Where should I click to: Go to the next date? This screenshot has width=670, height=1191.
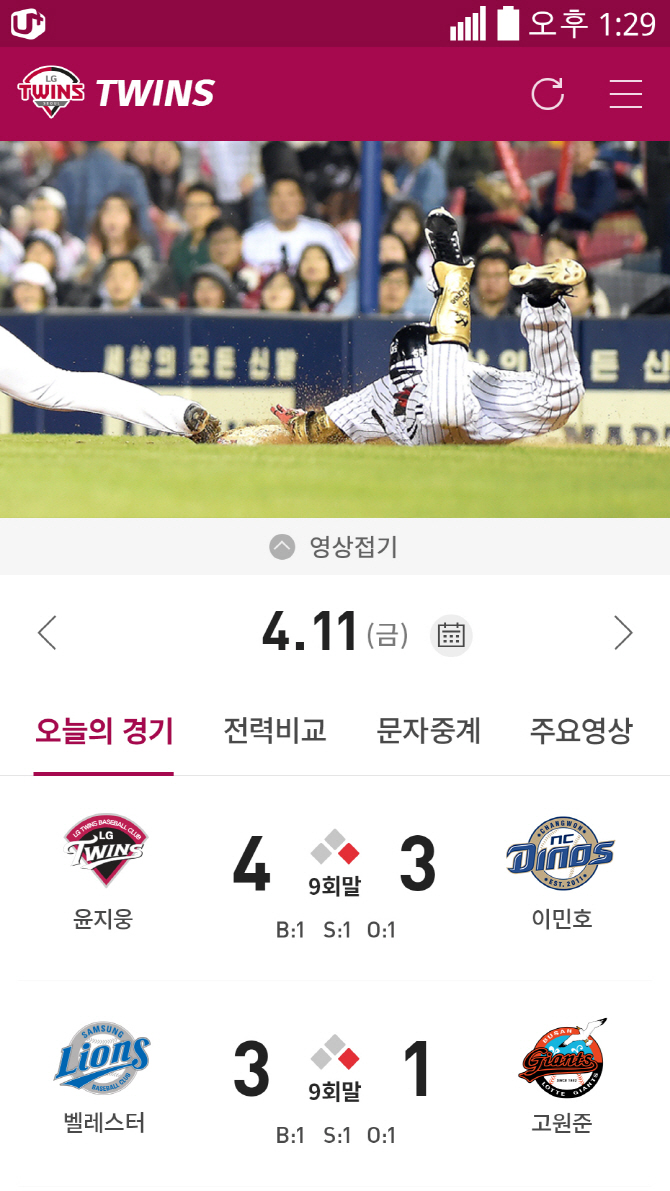click(x=623, y=633)
